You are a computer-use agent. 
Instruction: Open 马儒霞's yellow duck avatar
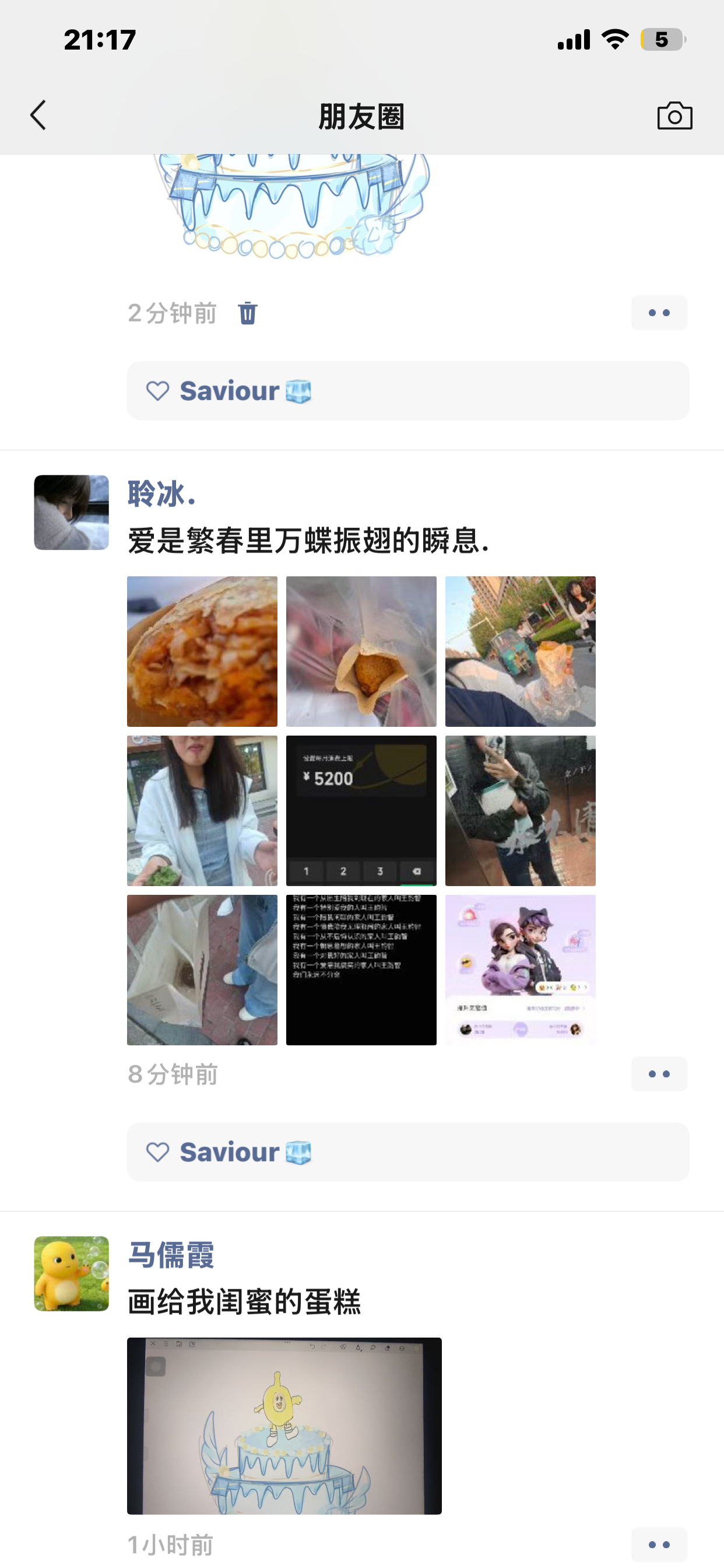coord(71,1273)
